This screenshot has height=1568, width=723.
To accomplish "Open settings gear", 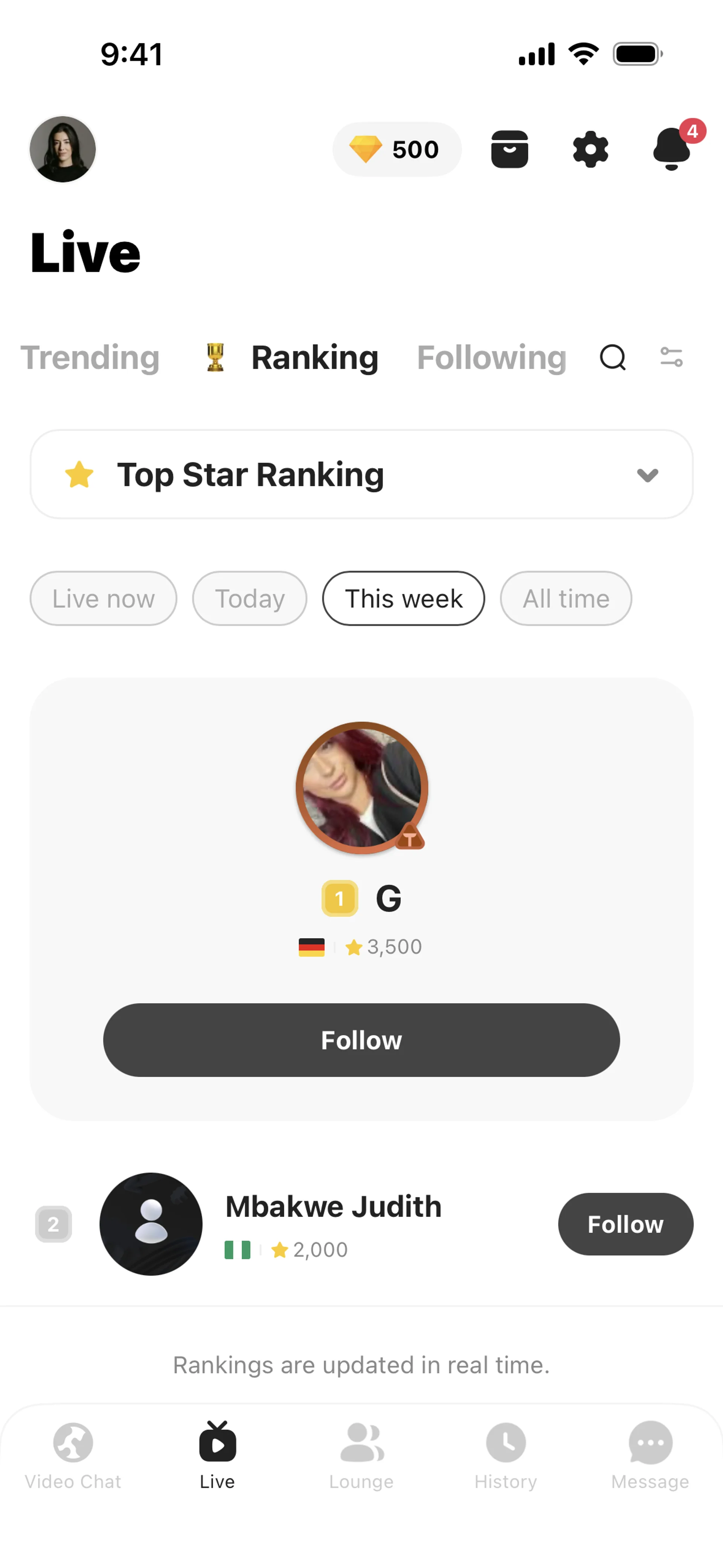I will pos(590,149).
